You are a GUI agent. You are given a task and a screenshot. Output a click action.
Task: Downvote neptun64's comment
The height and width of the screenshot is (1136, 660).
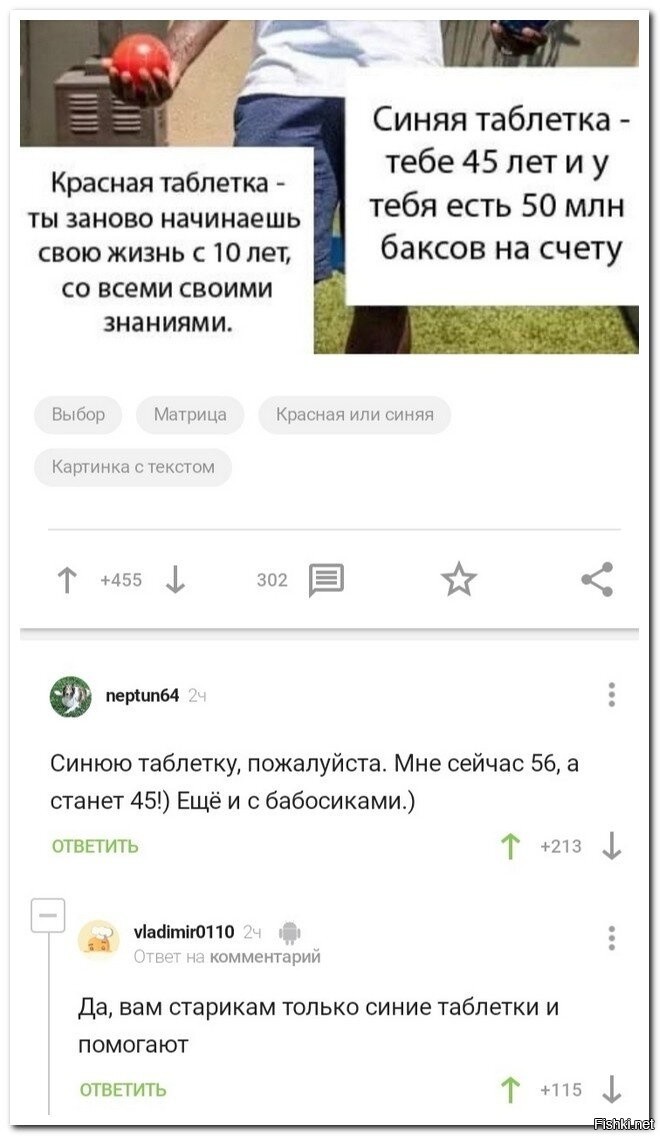(612, 847)
